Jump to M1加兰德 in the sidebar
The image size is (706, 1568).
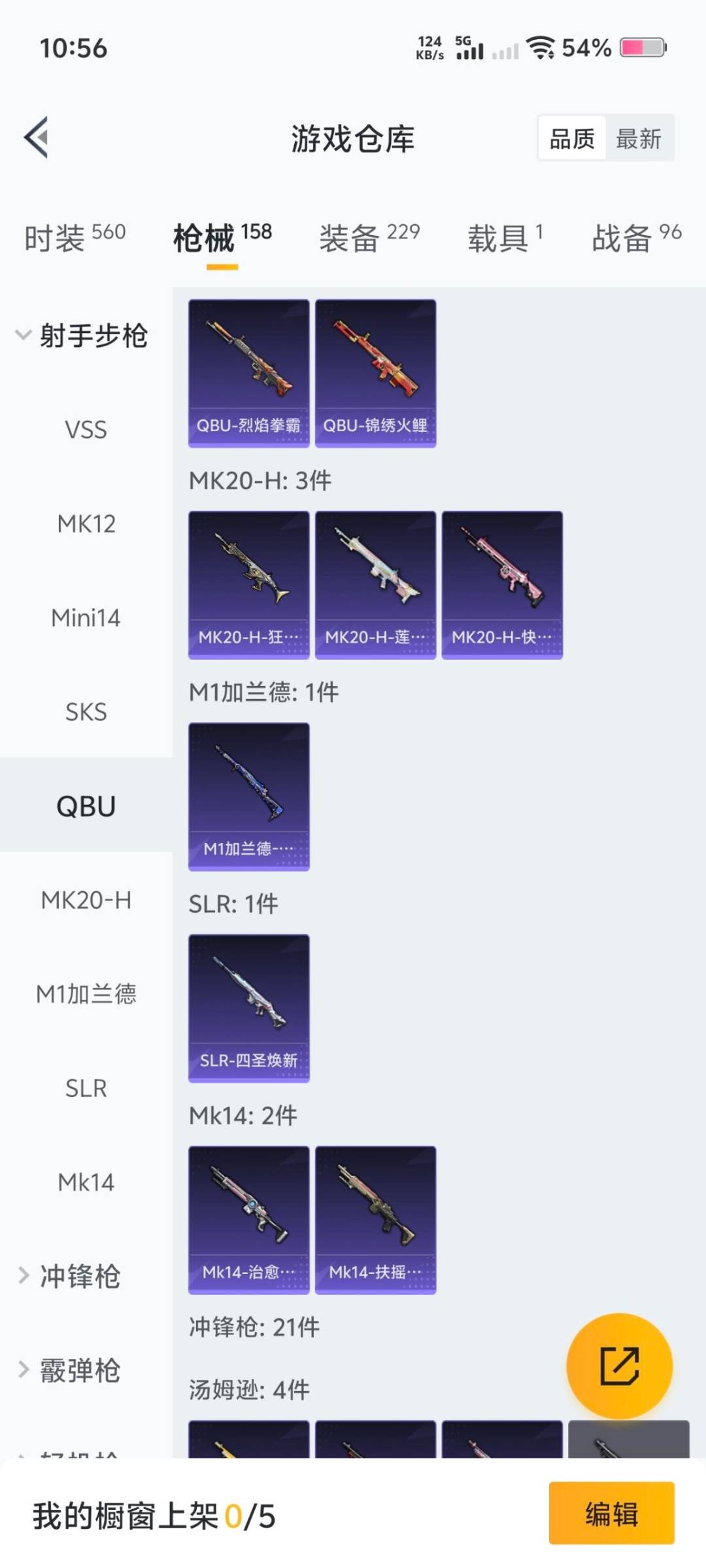tap(86, 994)
